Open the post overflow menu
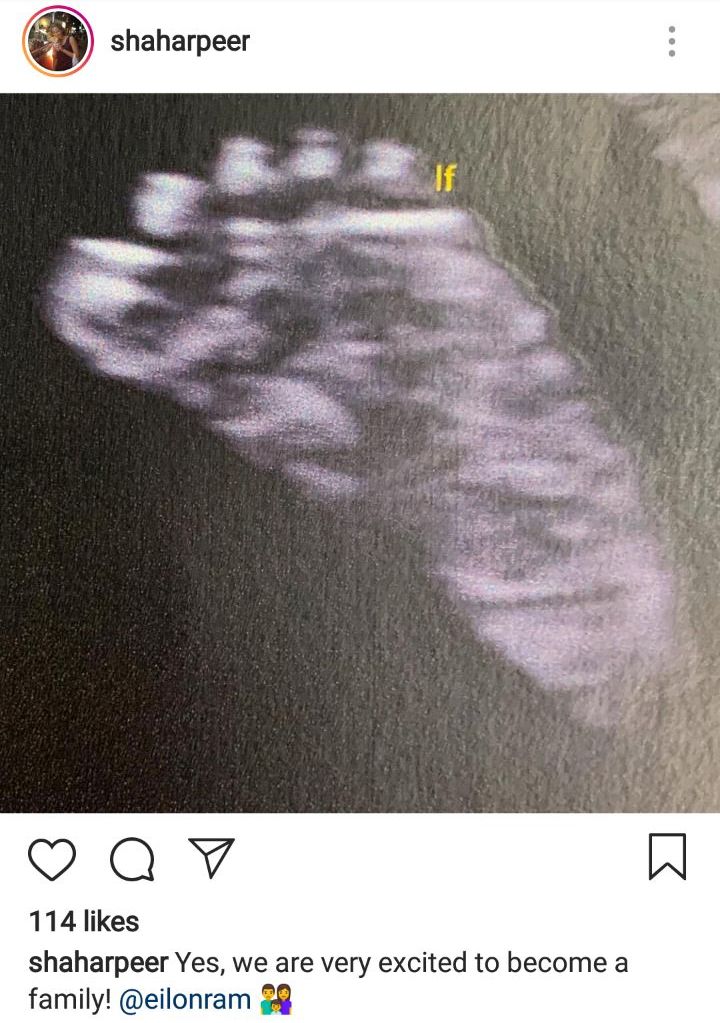Screen dimensions: 720x1023 pyautogui.click(x=671, y=42)
